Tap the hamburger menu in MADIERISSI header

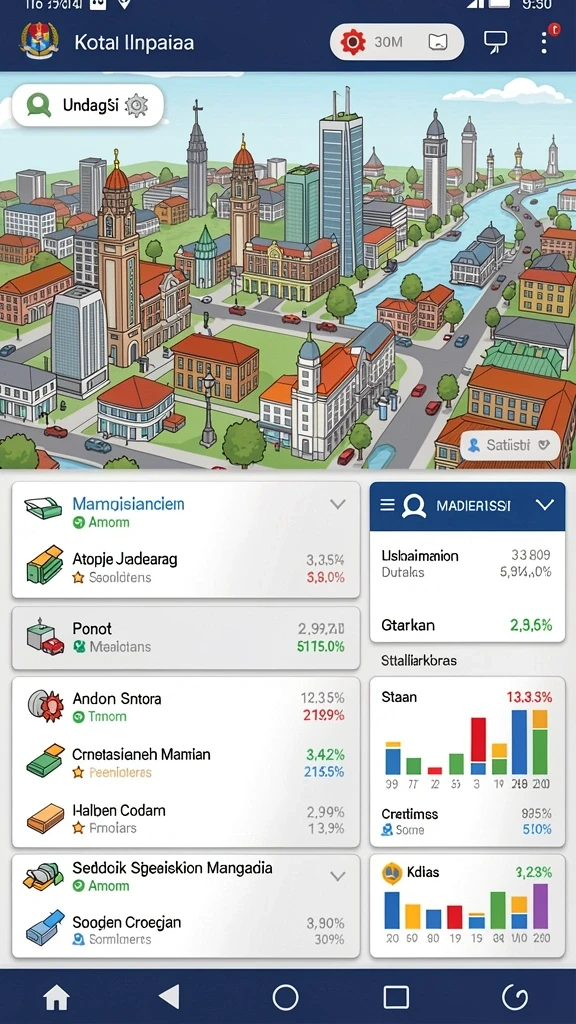point(387,505)
